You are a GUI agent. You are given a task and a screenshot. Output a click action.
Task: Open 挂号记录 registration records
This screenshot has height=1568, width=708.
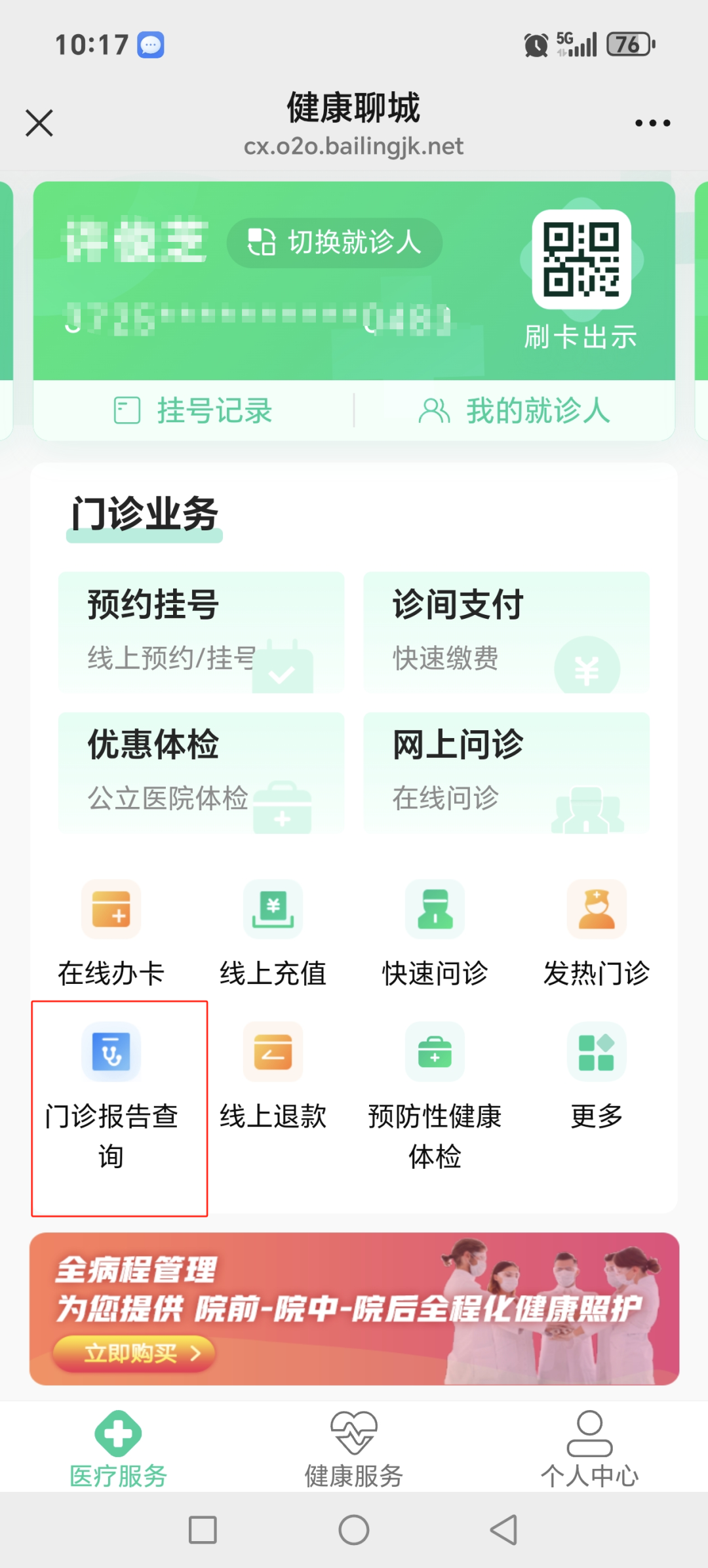tap(193, 411)
